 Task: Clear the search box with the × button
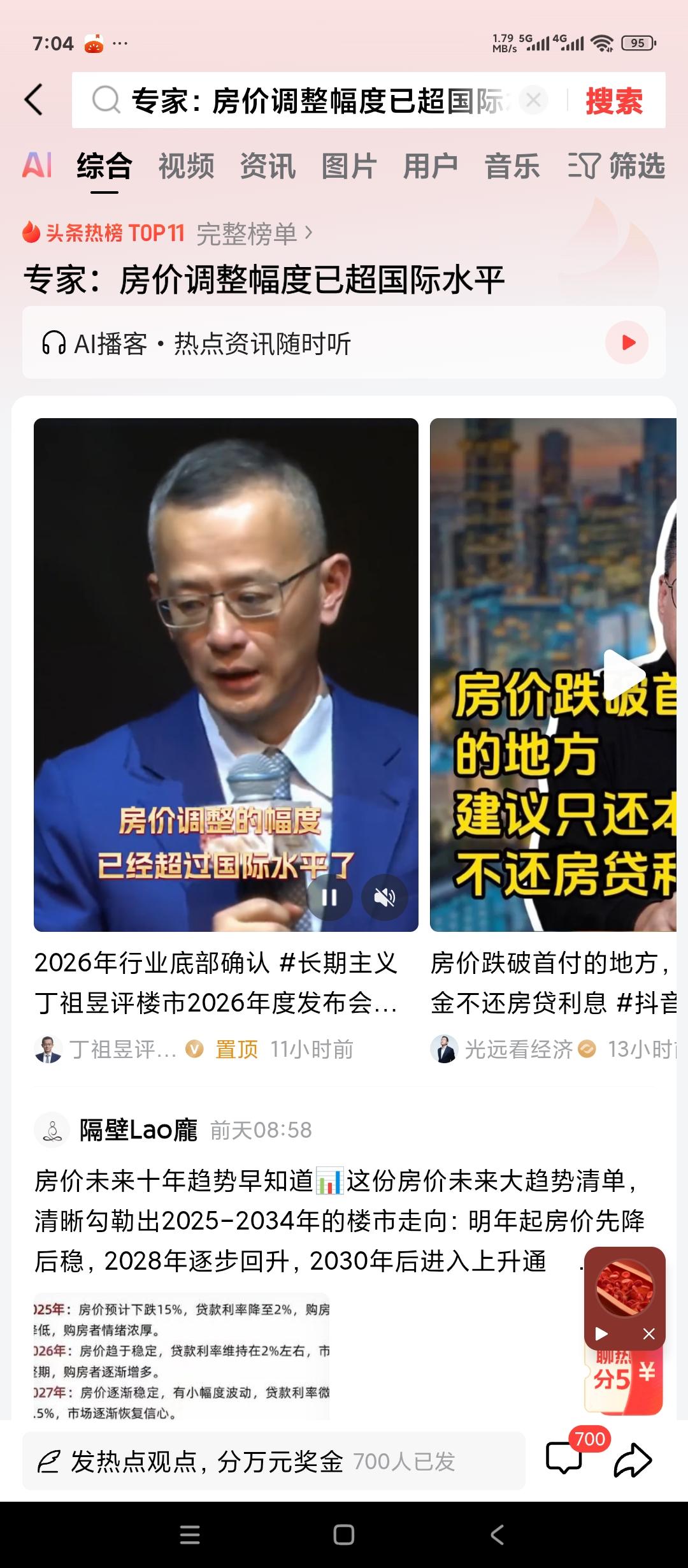coord(535,101)
